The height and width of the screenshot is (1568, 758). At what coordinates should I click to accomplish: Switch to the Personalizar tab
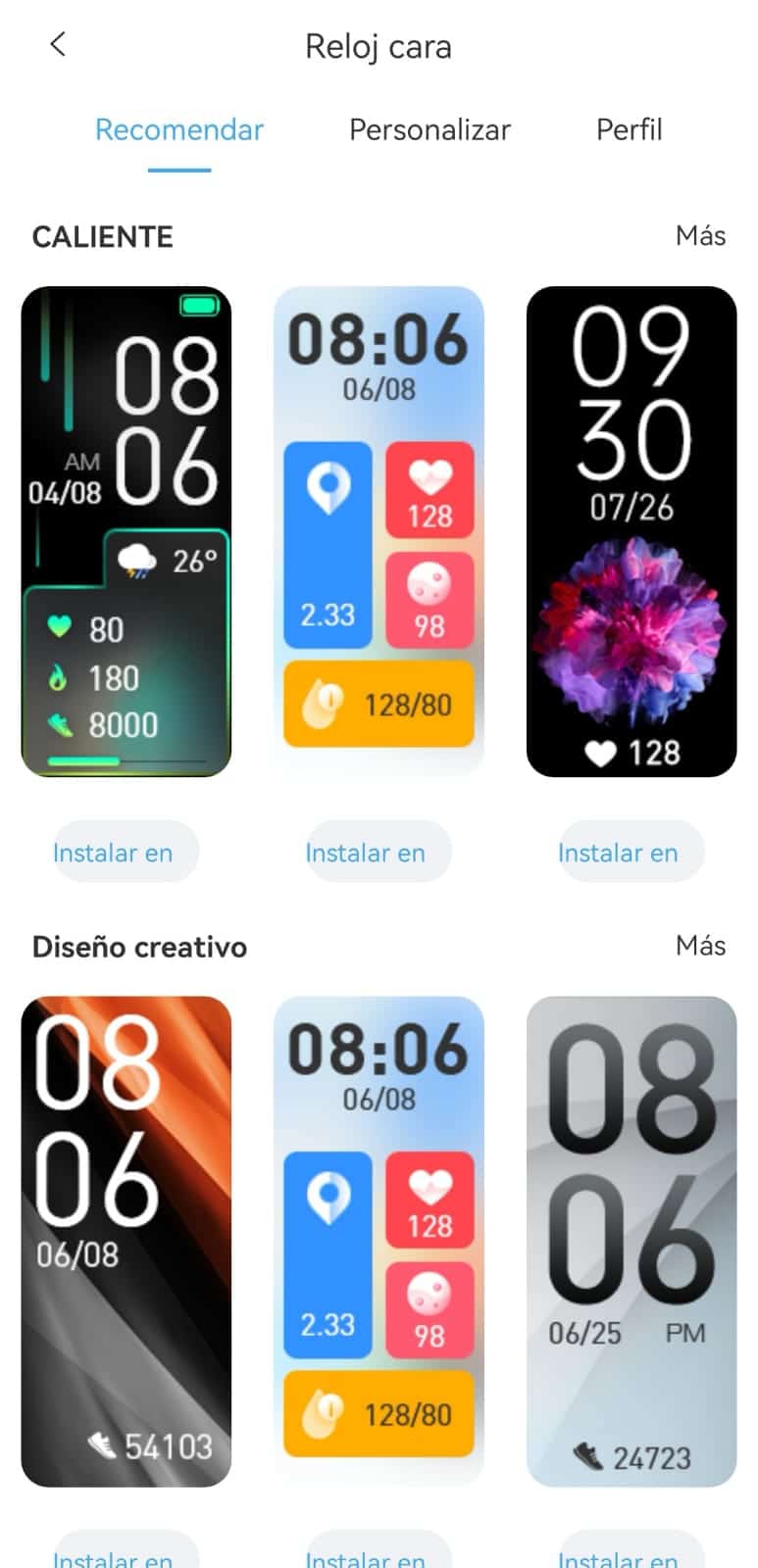coord(430,130)
